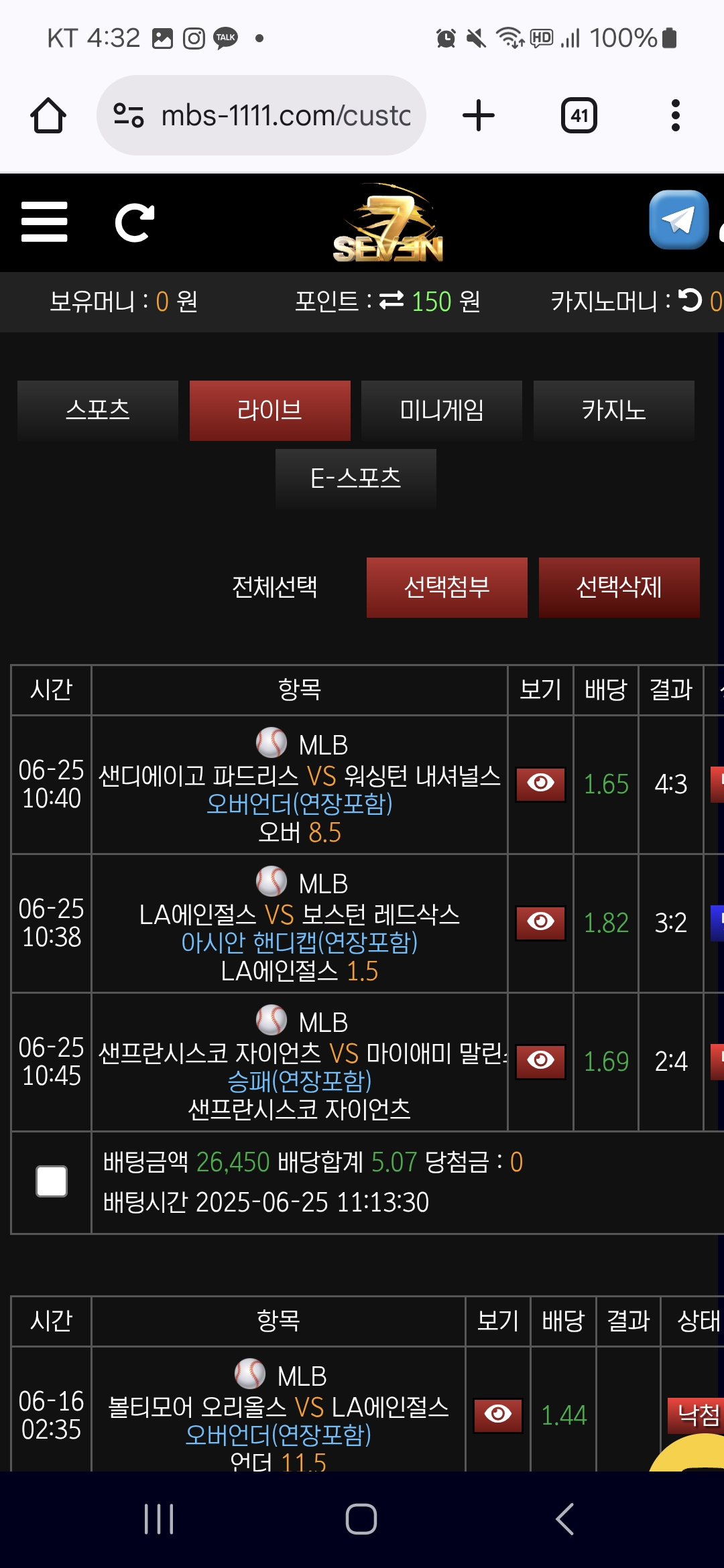Image resolution: width=724 pixels, height=1568 pixels.
Task: Select the 라이브 tab
Action: click(269, 410)
